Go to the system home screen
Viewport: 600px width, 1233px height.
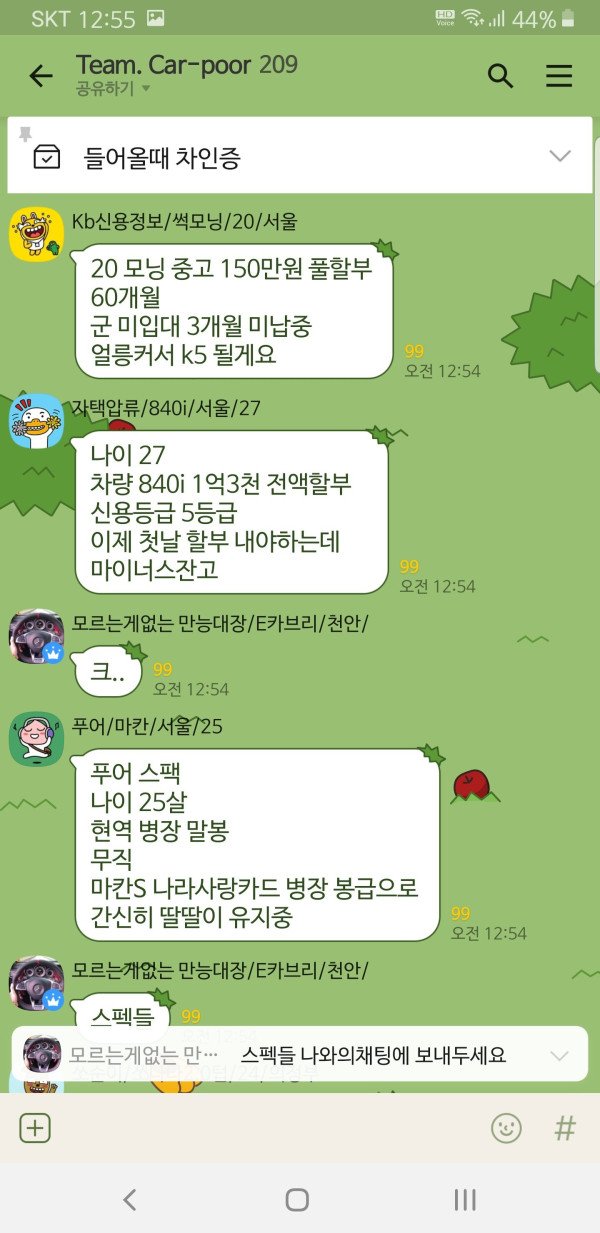coord(297,1199)
